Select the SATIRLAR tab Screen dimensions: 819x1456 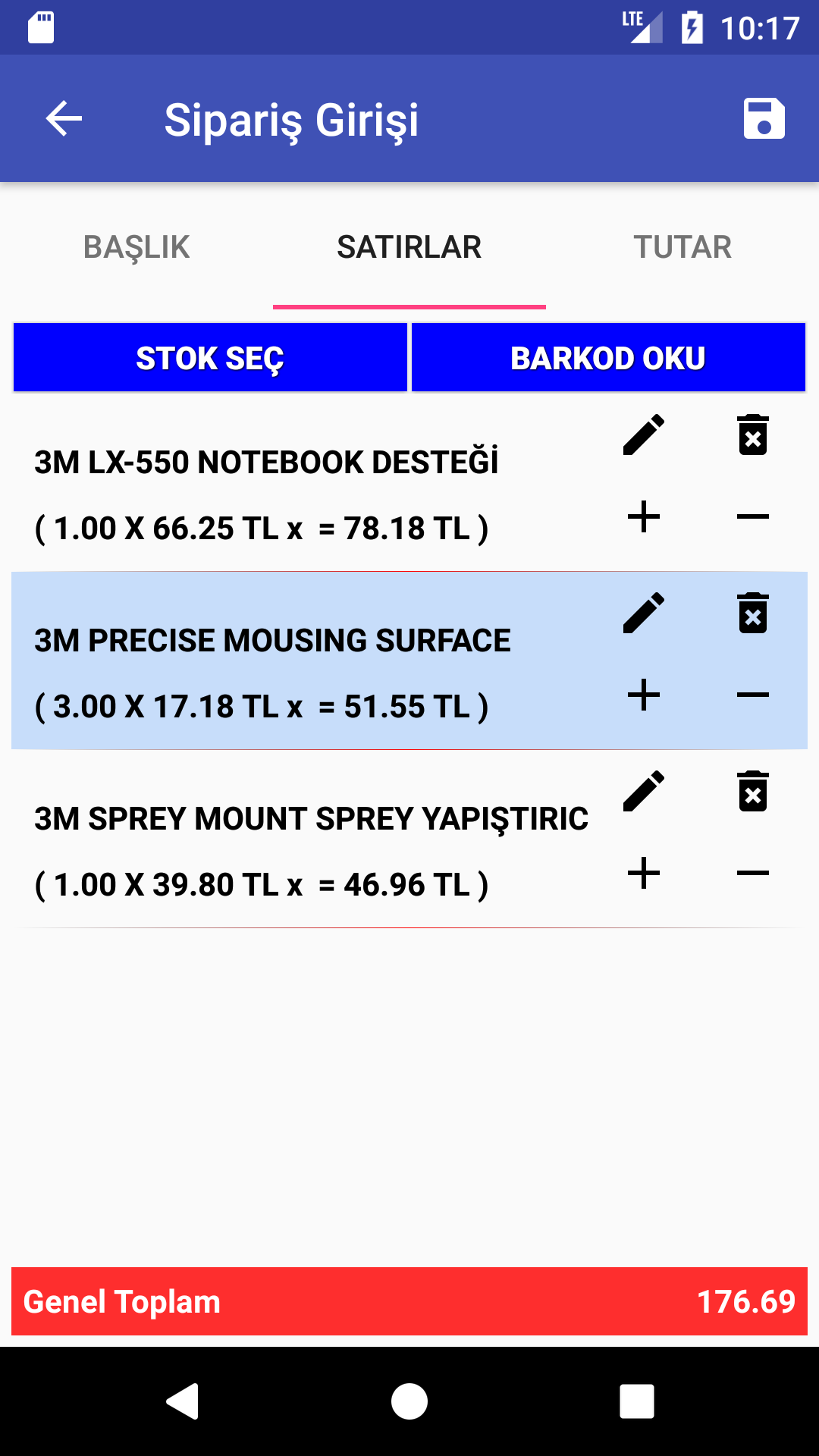pyautogui.click(x=409, y=247)
